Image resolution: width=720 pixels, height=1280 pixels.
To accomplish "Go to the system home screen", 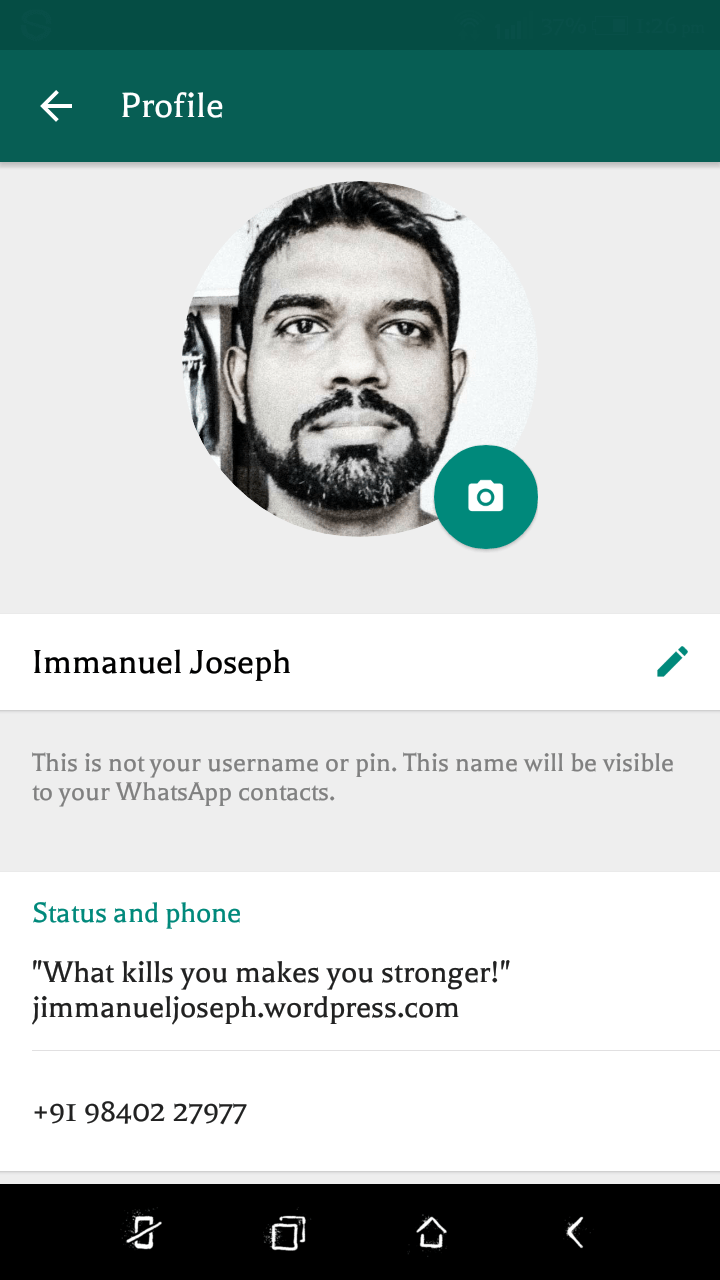I will pyautogui.click(x=431, y=1232).
